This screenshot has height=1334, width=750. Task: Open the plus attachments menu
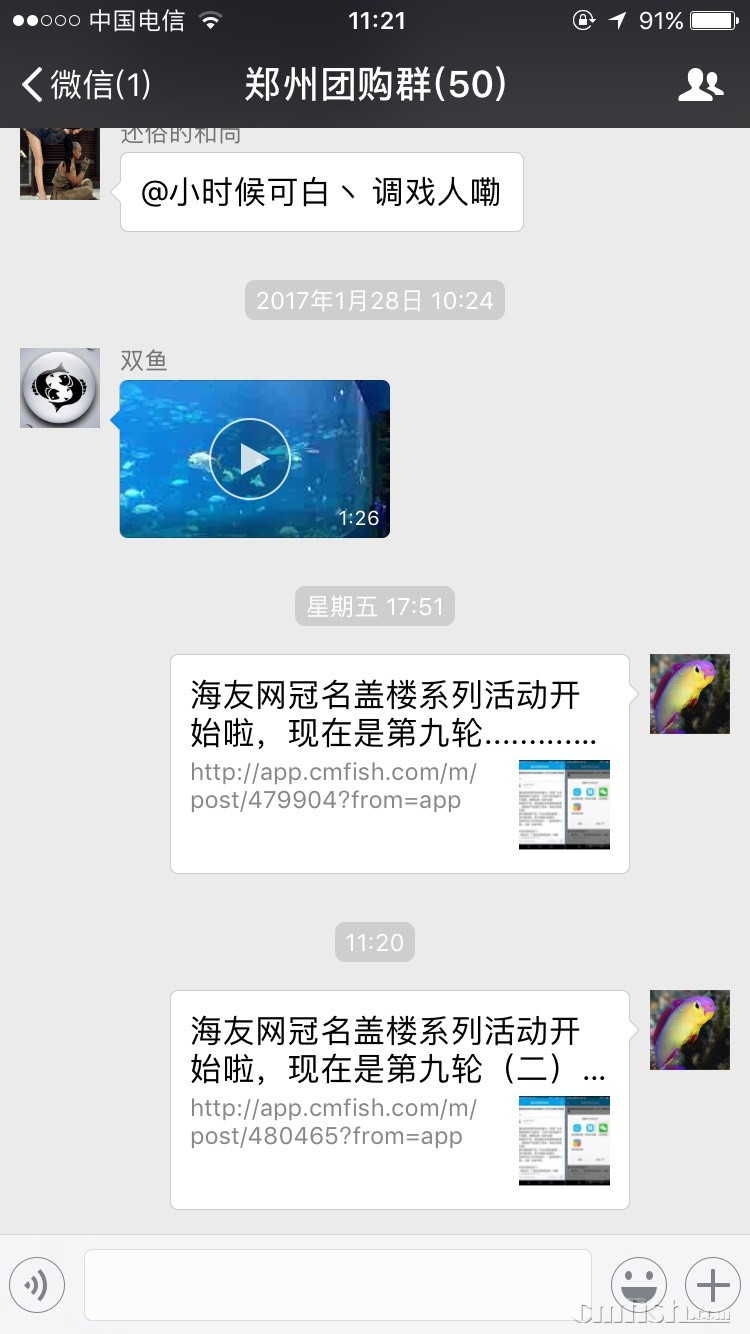[x=712, y=1284]
